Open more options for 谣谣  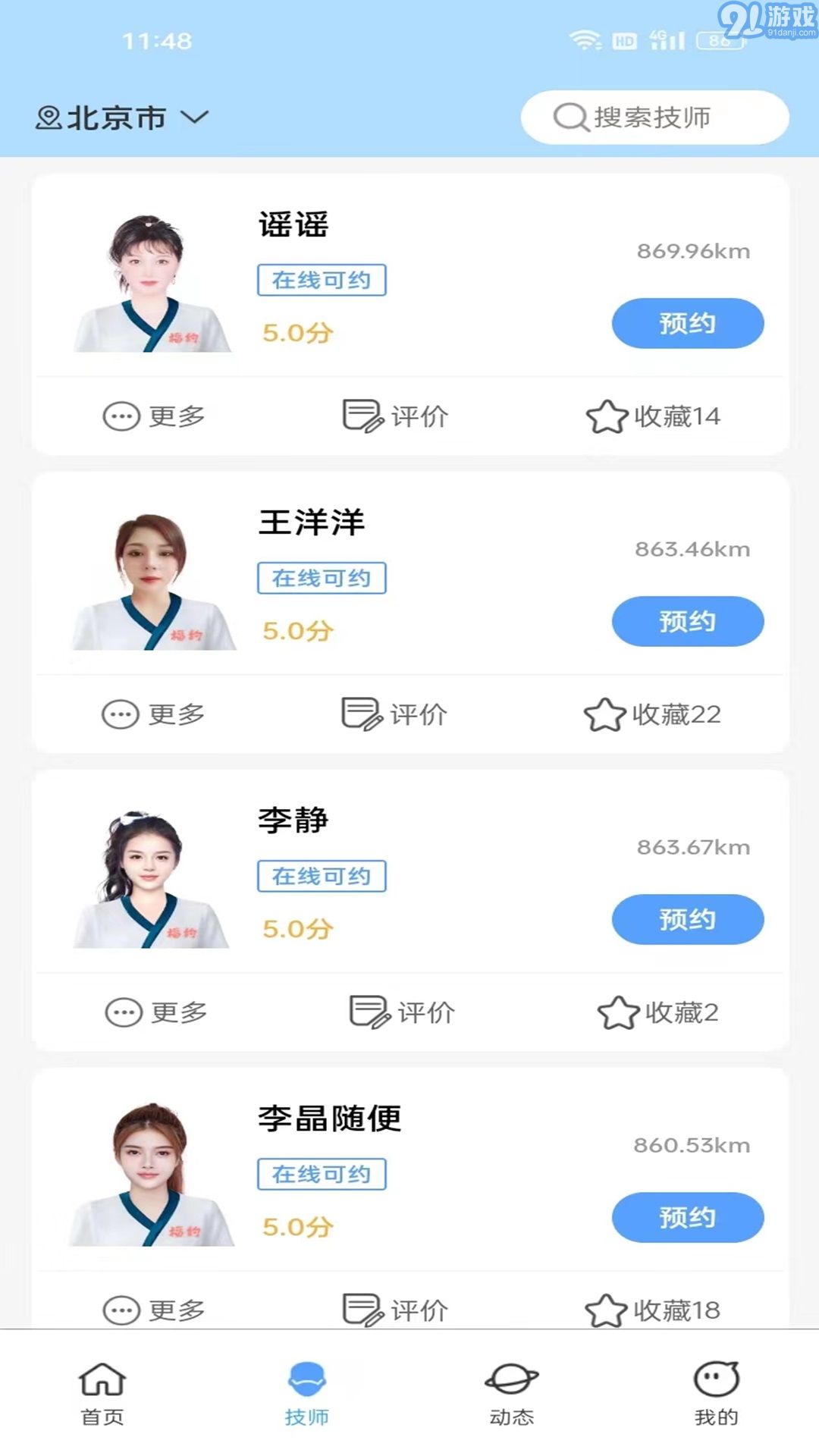pos(155,416)
